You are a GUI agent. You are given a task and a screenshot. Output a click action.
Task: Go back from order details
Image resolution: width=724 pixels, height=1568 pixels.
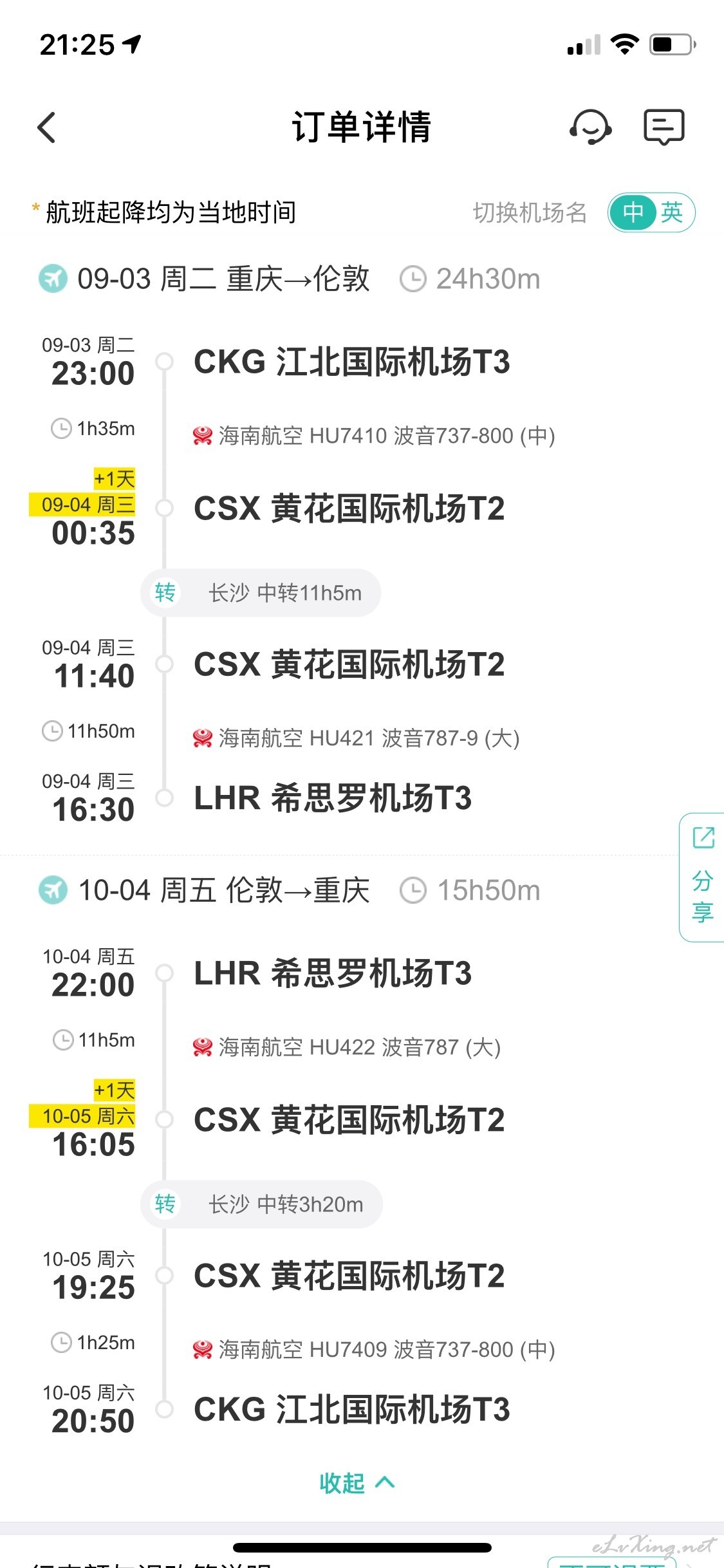(46, 127)
